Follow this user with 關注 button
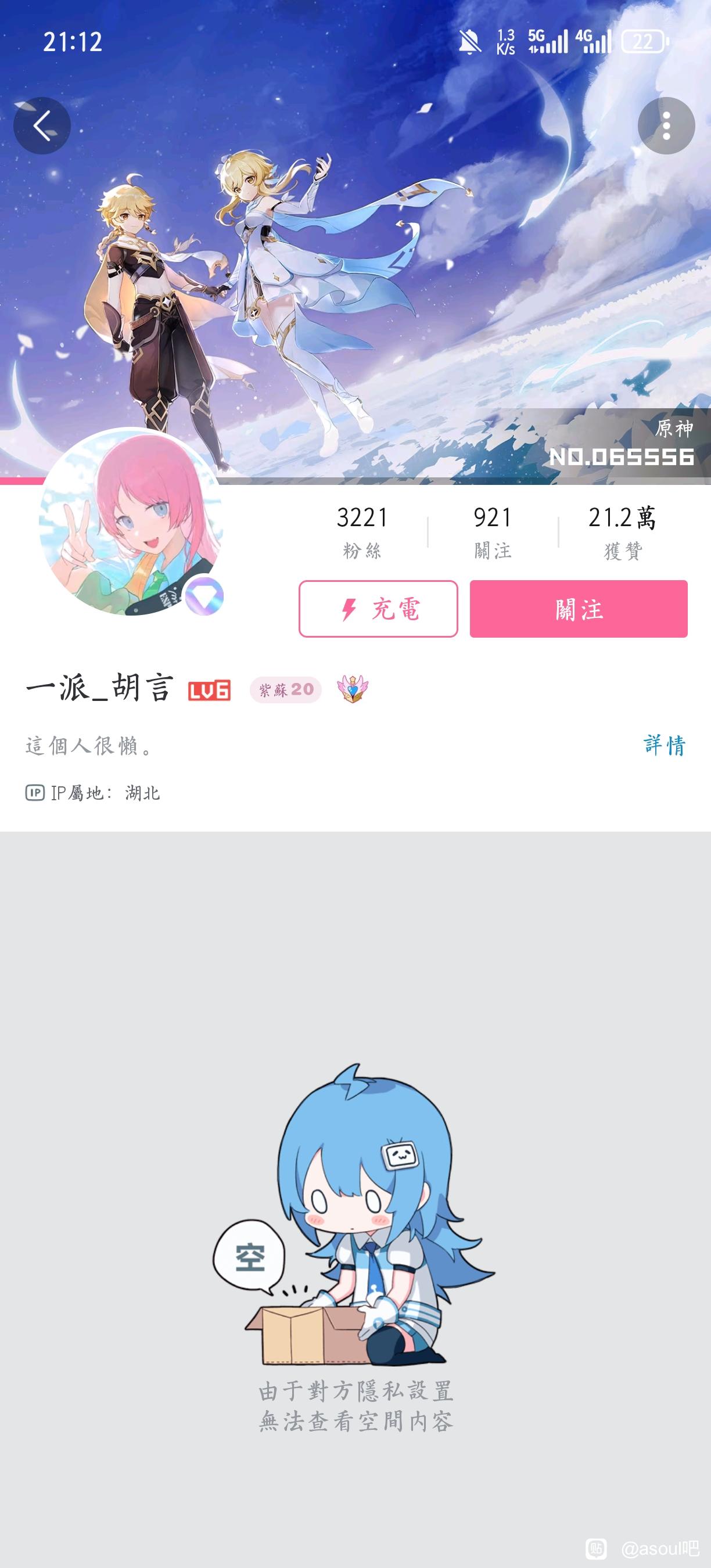Screen dimensions: 711x1568 pos(579,609)
